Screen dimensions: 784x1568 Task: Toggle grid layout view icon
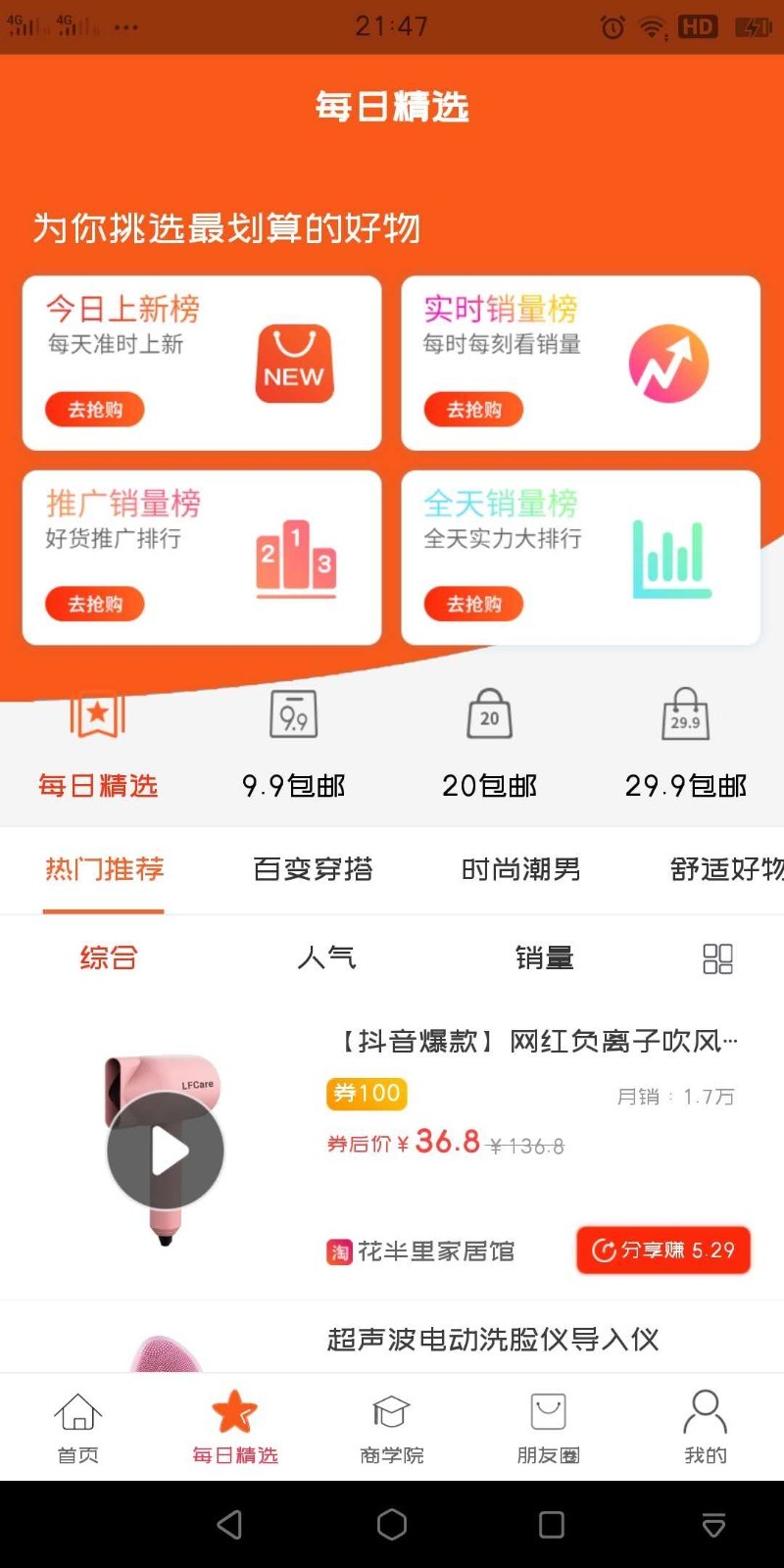(717, 958)
